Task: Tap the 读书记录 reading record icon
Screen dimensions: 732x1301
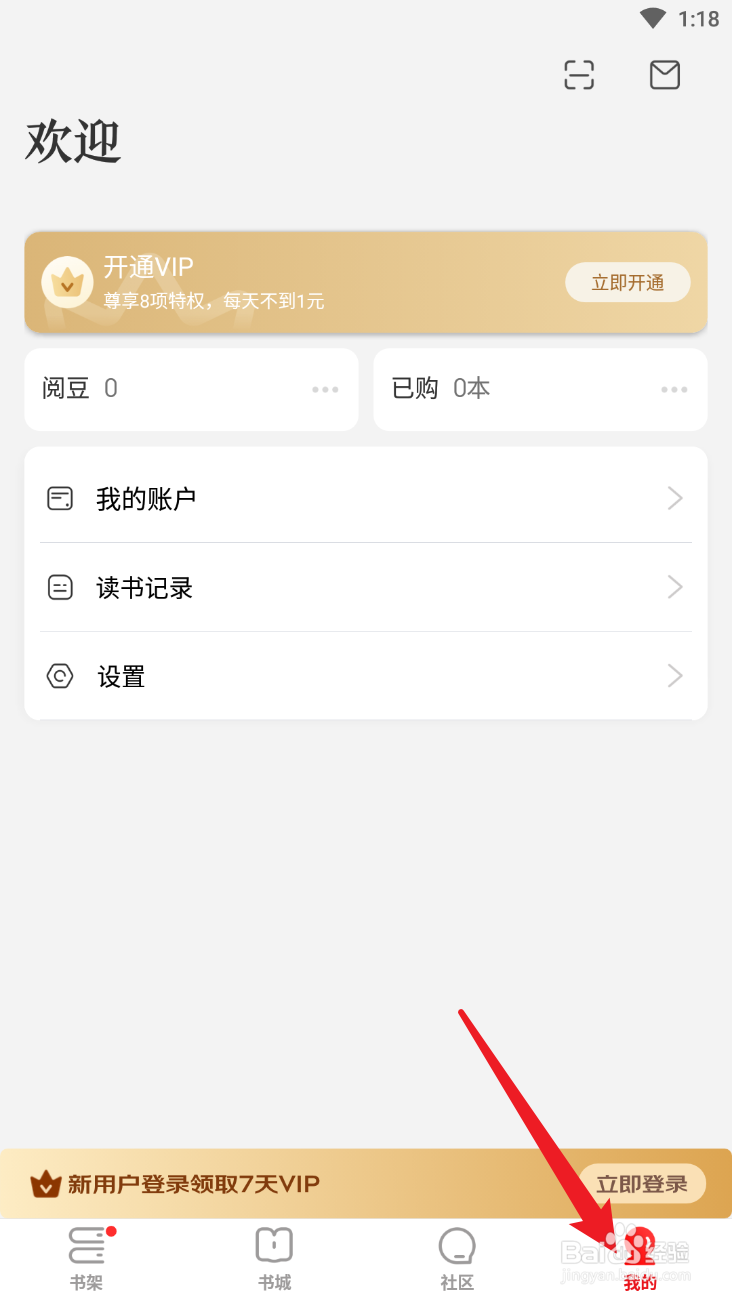Action: 60,587
